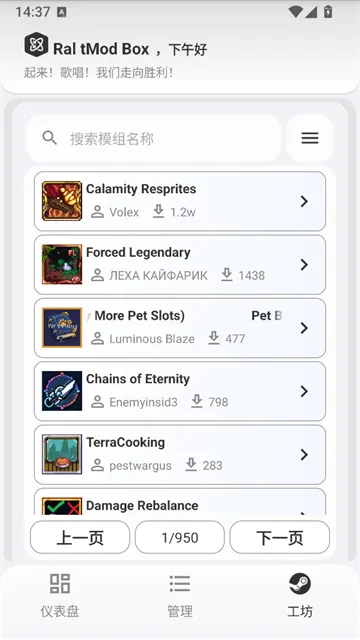Open the More Pet Slots mod
This screenshot has width=360, height=640.
click(x=180, y=328)
